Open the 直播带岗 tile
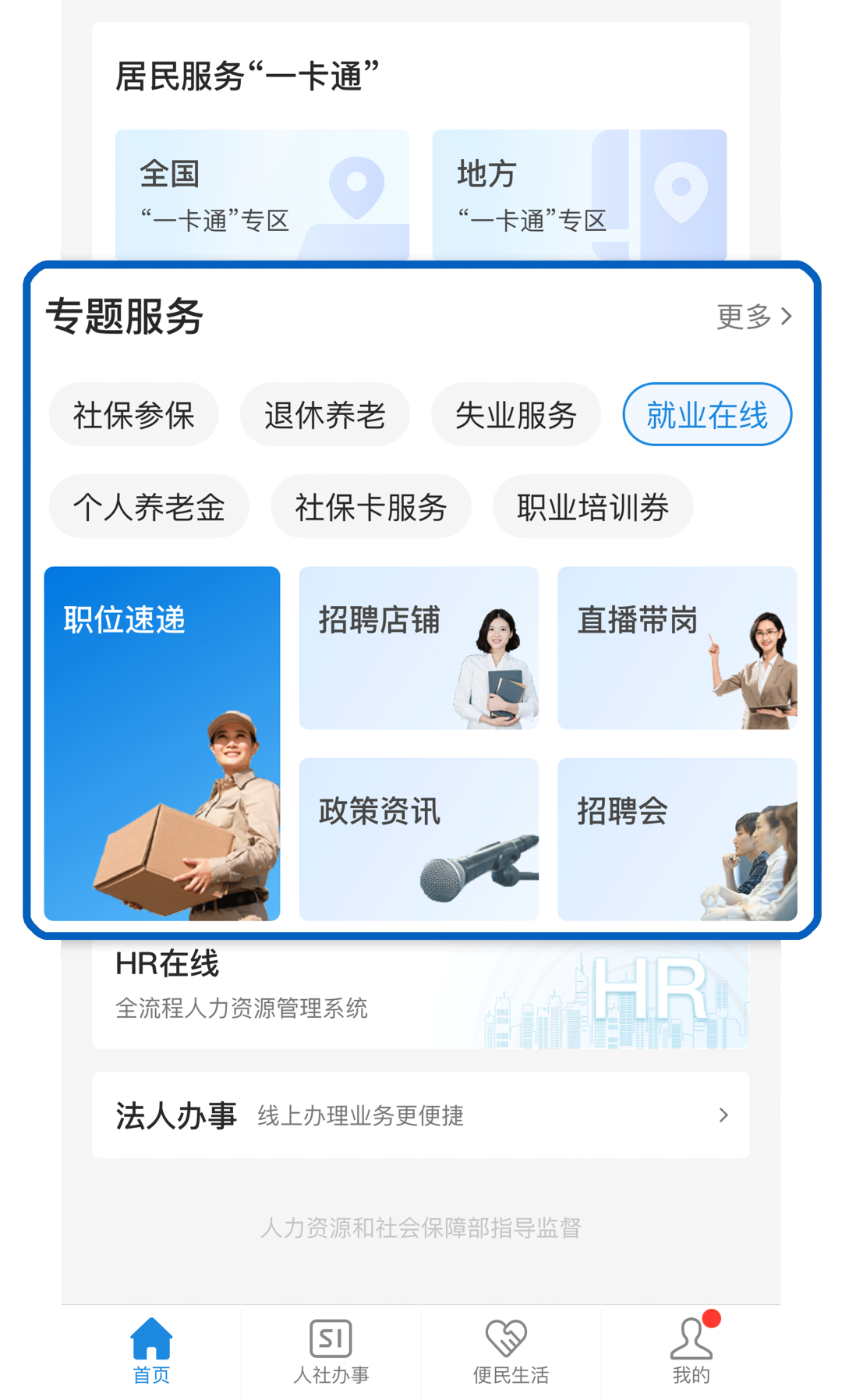Image resolution: width=842 pixels, height=1400 pixels. point(677,648)
